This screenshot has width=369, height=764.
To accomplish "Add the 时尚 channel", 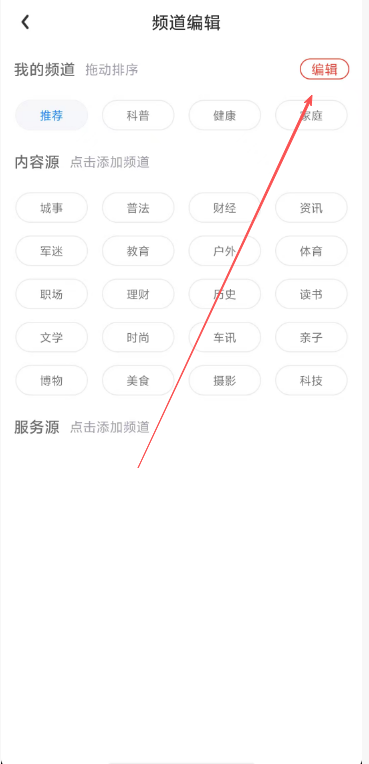I will click(x=138, y=337).
